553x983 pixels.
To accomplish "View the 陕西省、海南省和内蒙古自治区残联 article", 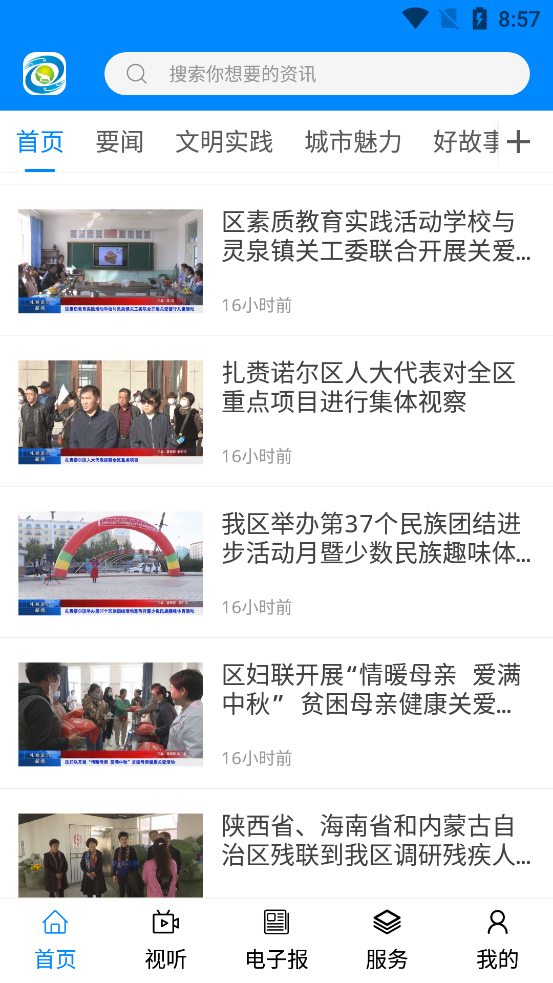I will (276, 844).
